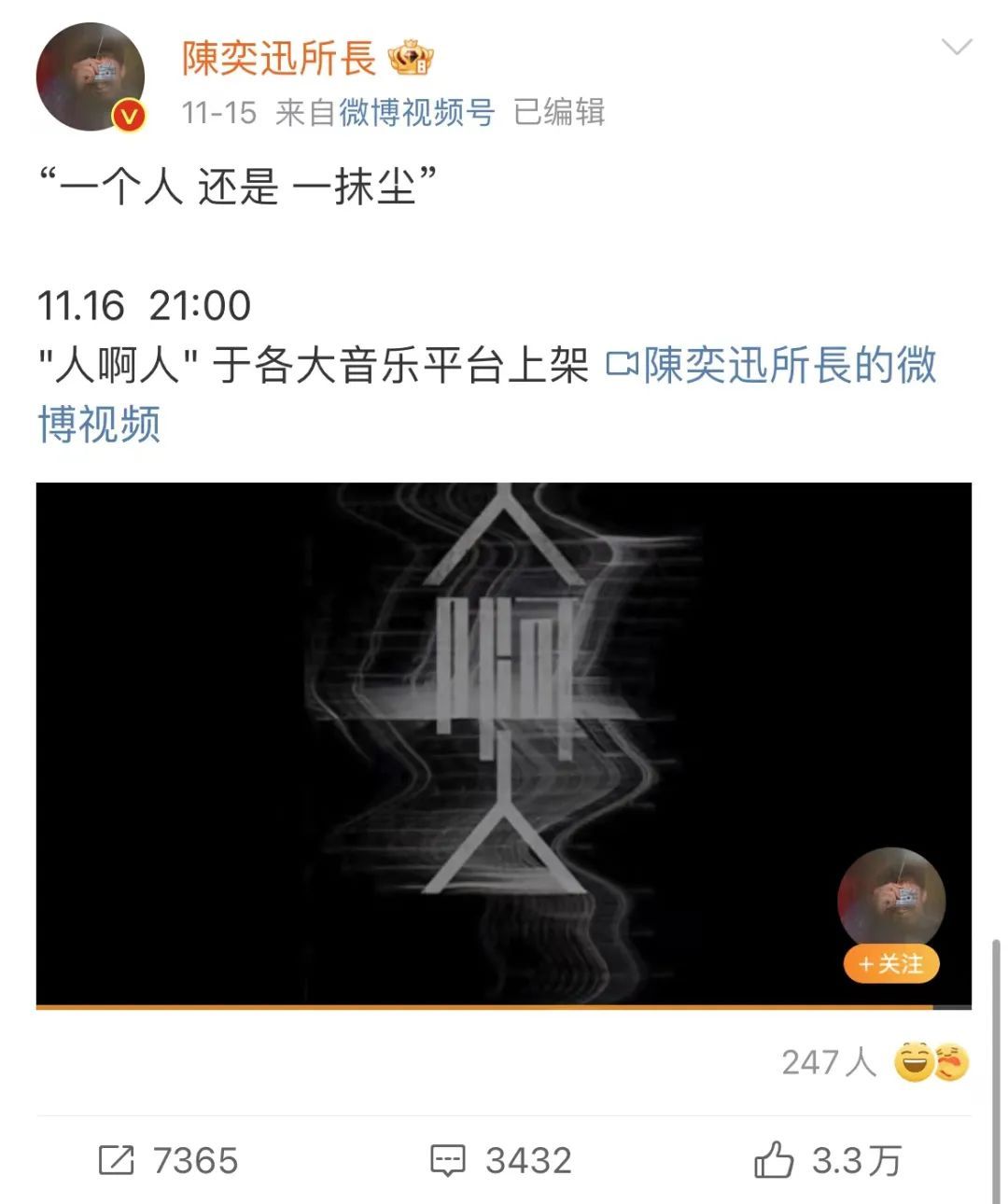Open 陳奕迅所長's profile avatar

pos(91,77)
